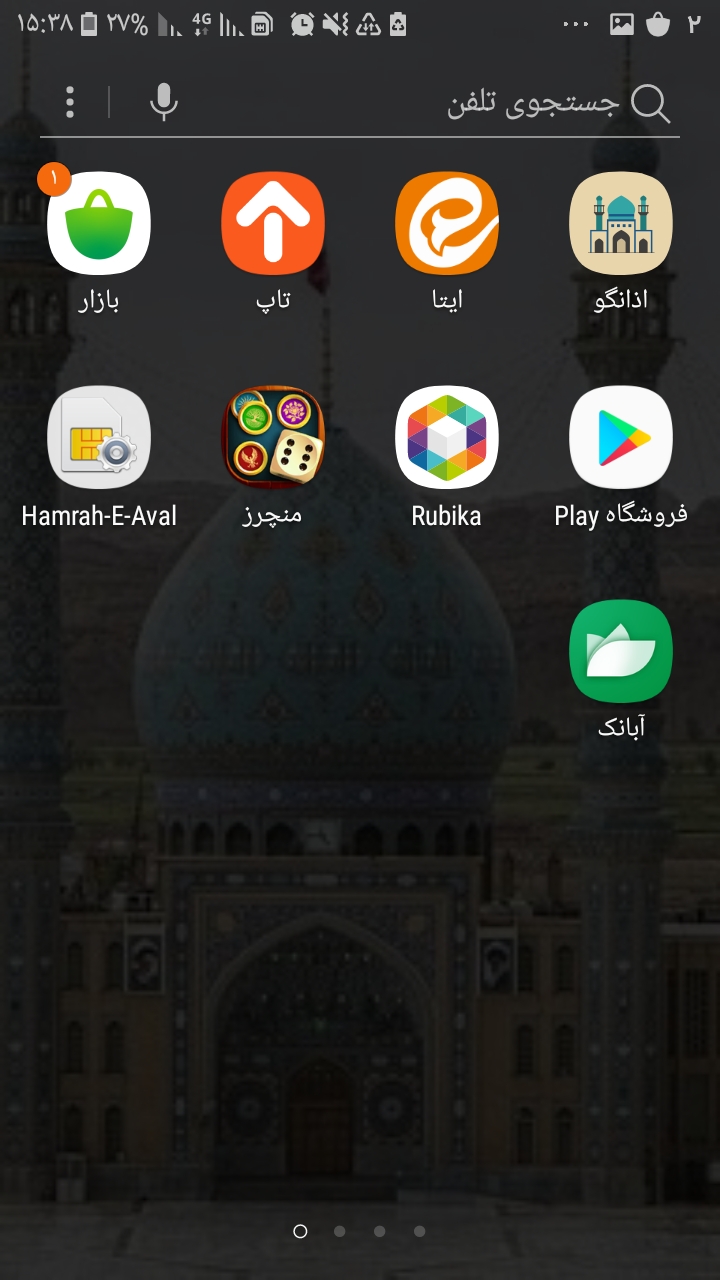720x1280 pixels.
Task: Go to the last page indicator dot
Action: [420, 1231]
